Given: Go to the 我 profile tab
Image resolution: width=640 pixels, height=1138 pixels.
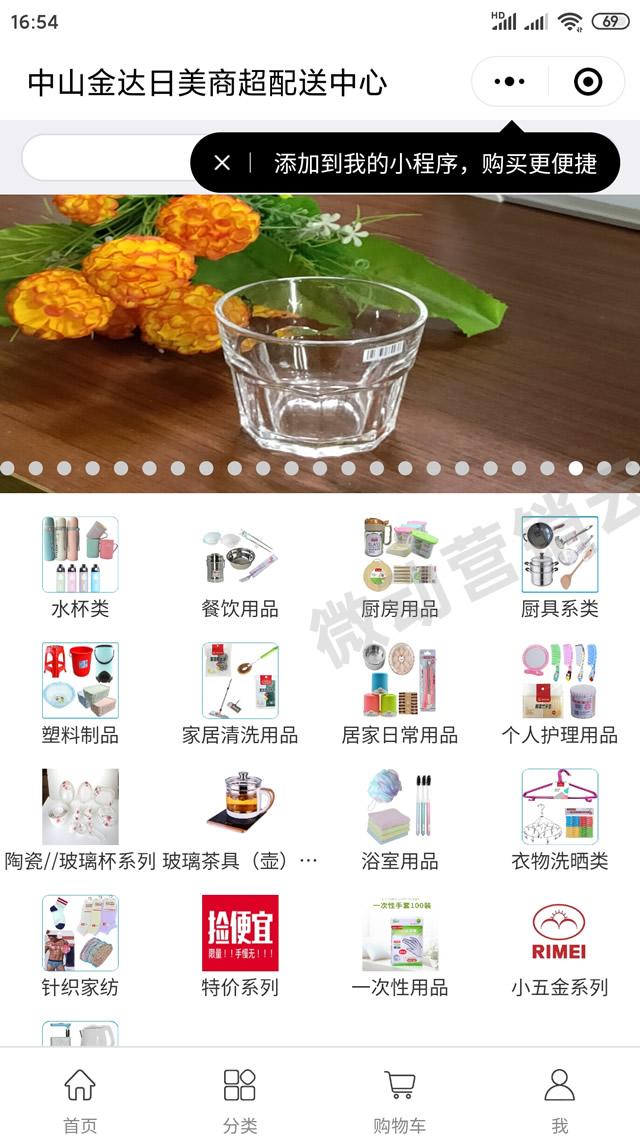Looking at the screenshot, I should (x=560, y=1098).
